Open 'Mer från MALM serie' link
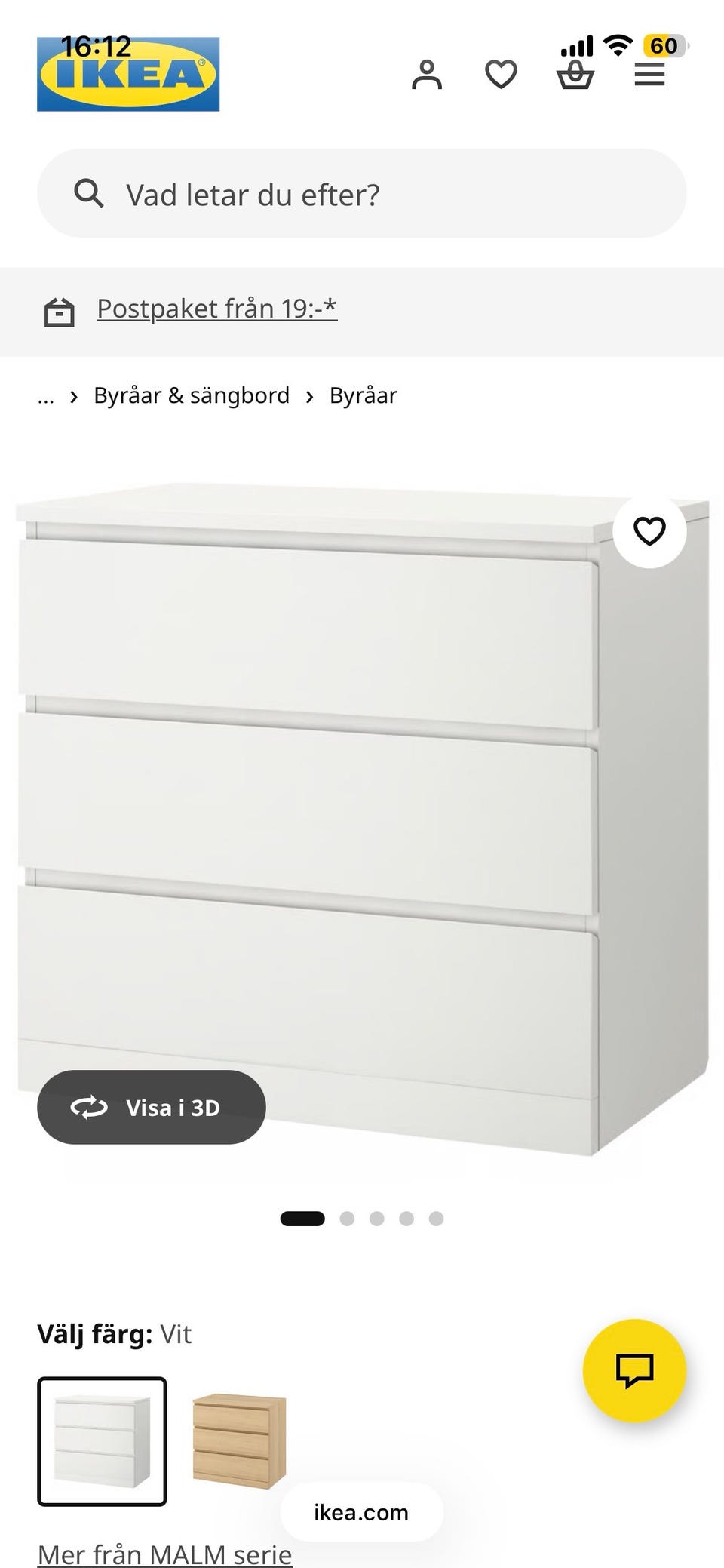The width and height of the screenshot is (724, 1568). point(164,1554)
